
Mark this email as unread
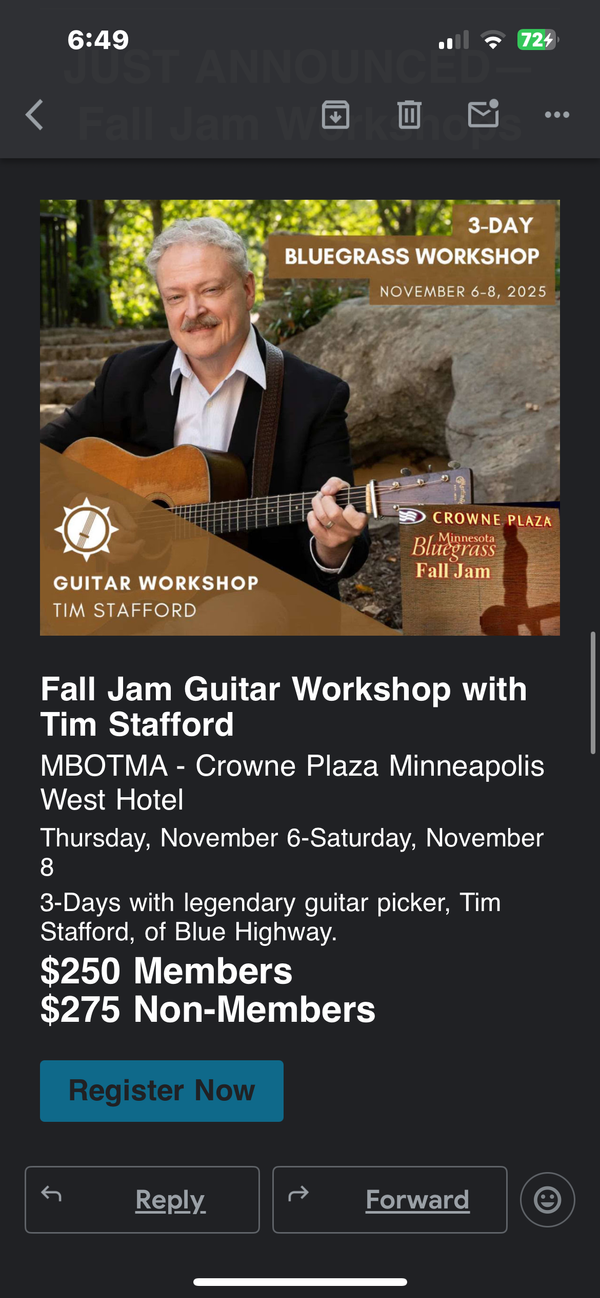(x=483, y=115)
